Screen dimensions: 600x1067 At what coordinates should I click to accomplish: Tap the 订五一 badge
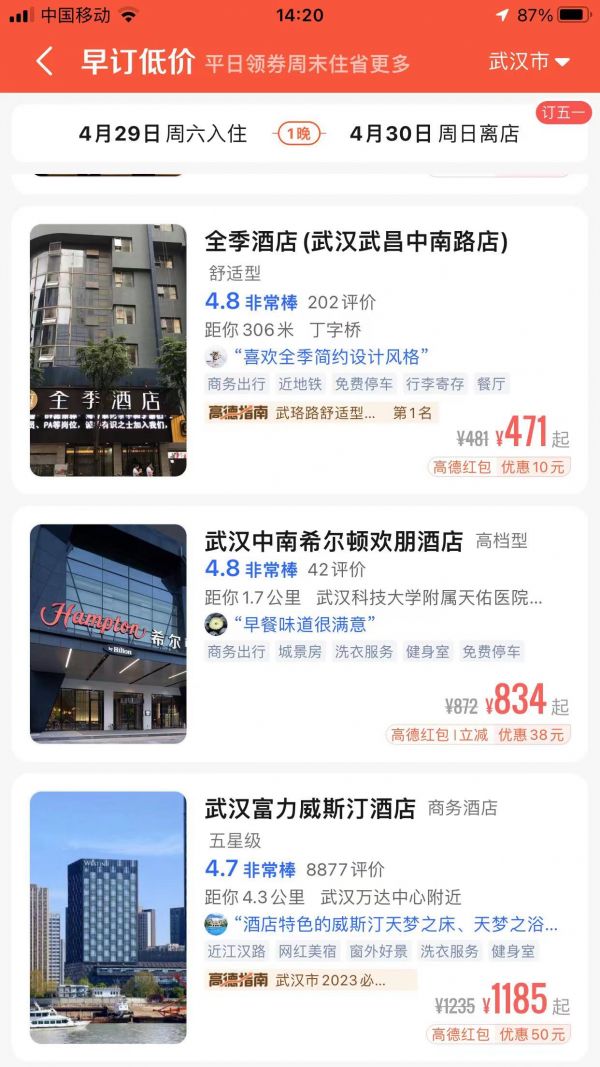564,112
